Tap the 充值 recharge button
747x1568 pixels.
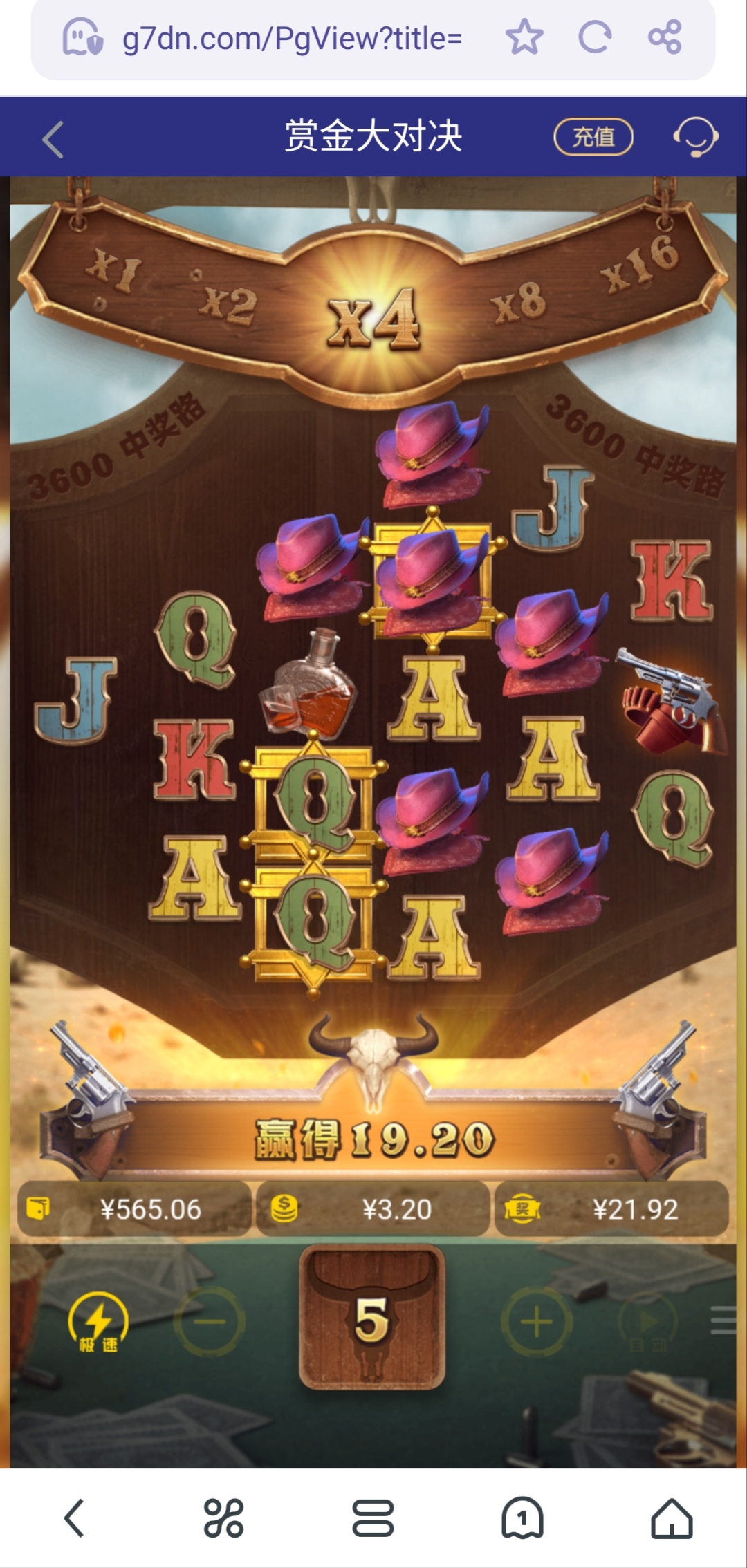[593, 137]
